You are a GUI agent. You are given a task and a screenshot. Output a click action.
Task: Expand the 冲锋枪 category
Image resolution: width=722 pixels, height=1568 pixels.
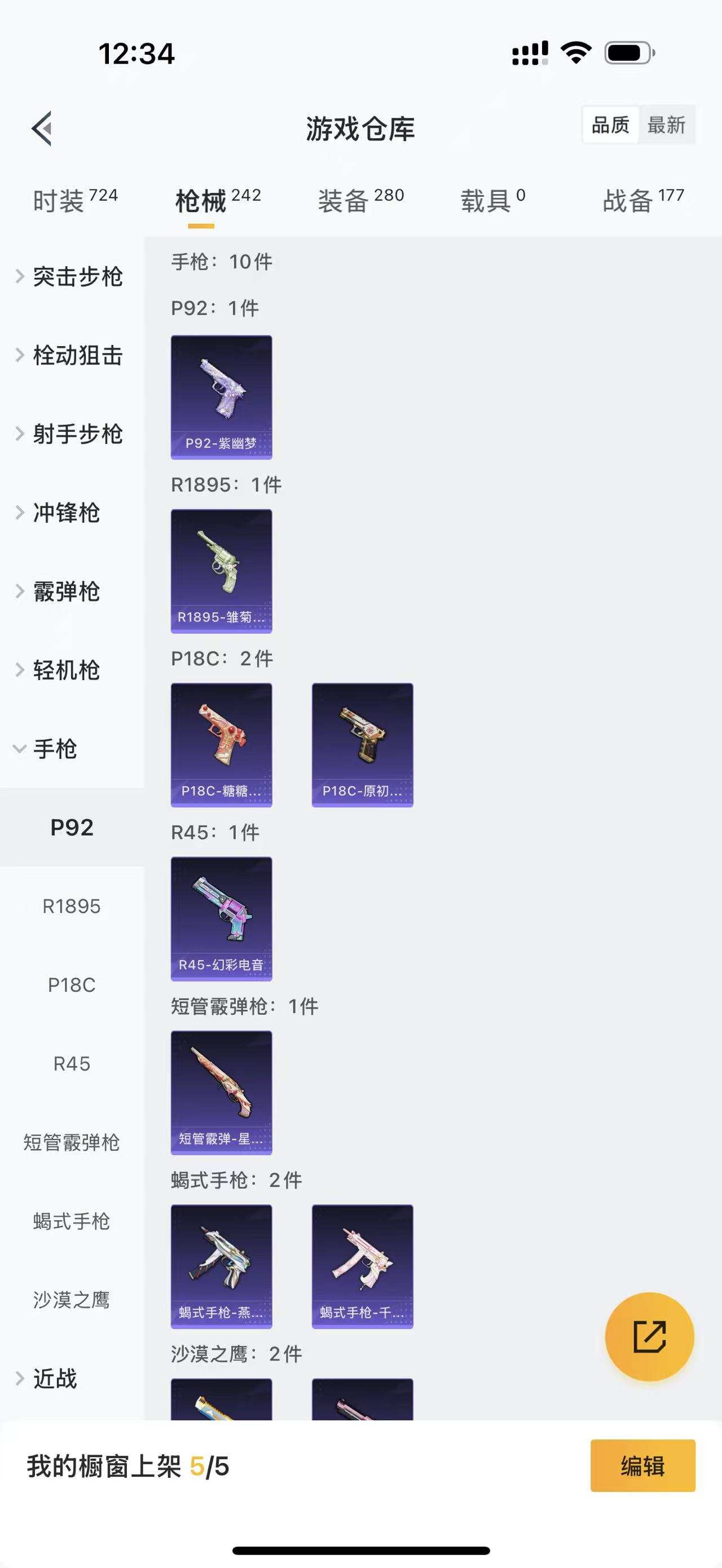[x=66, y=513]
